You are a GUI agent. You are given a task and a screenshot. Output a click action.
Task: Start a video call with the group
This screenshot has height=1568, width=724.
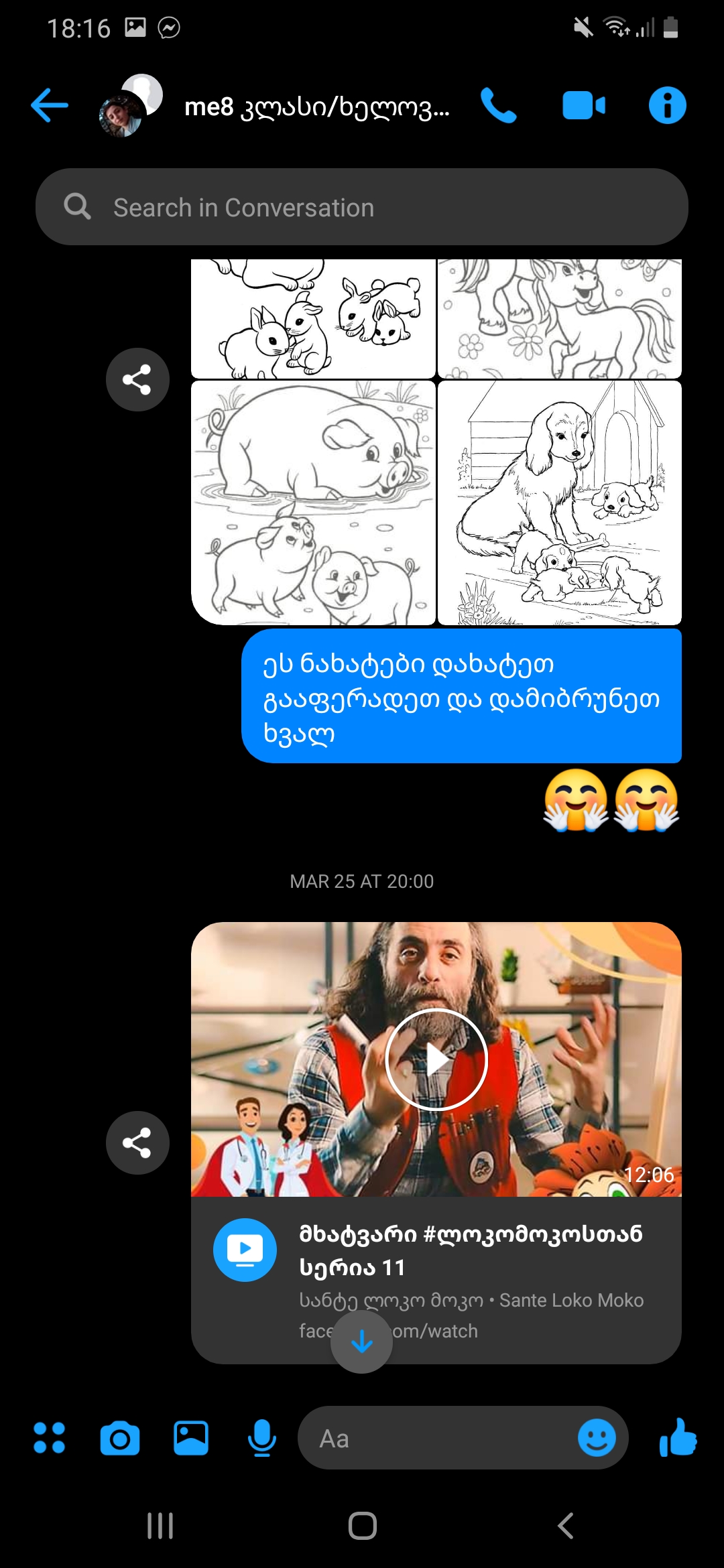(583, 106)
